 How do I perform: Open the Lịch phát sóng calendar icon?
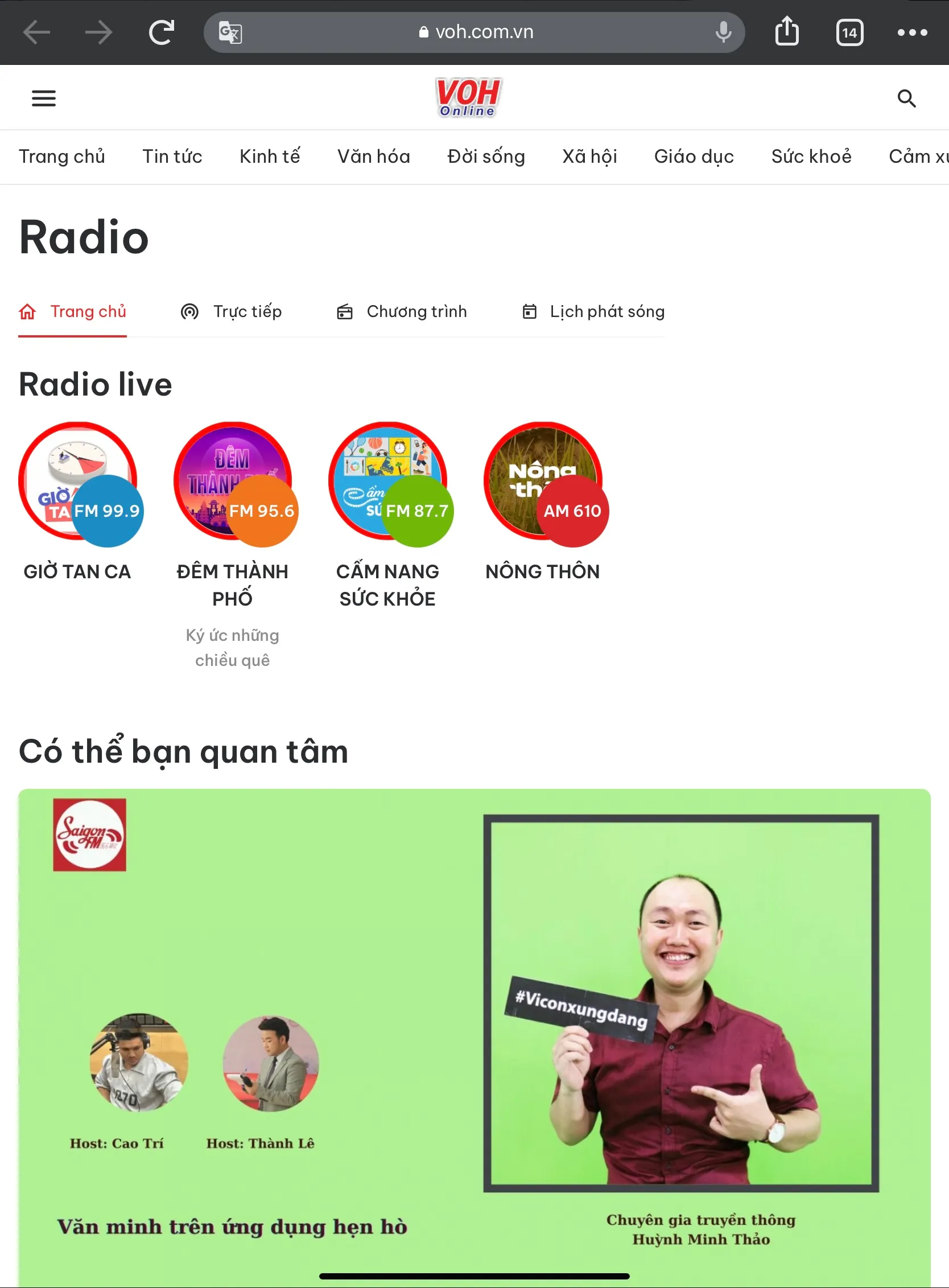pos(530,311)
